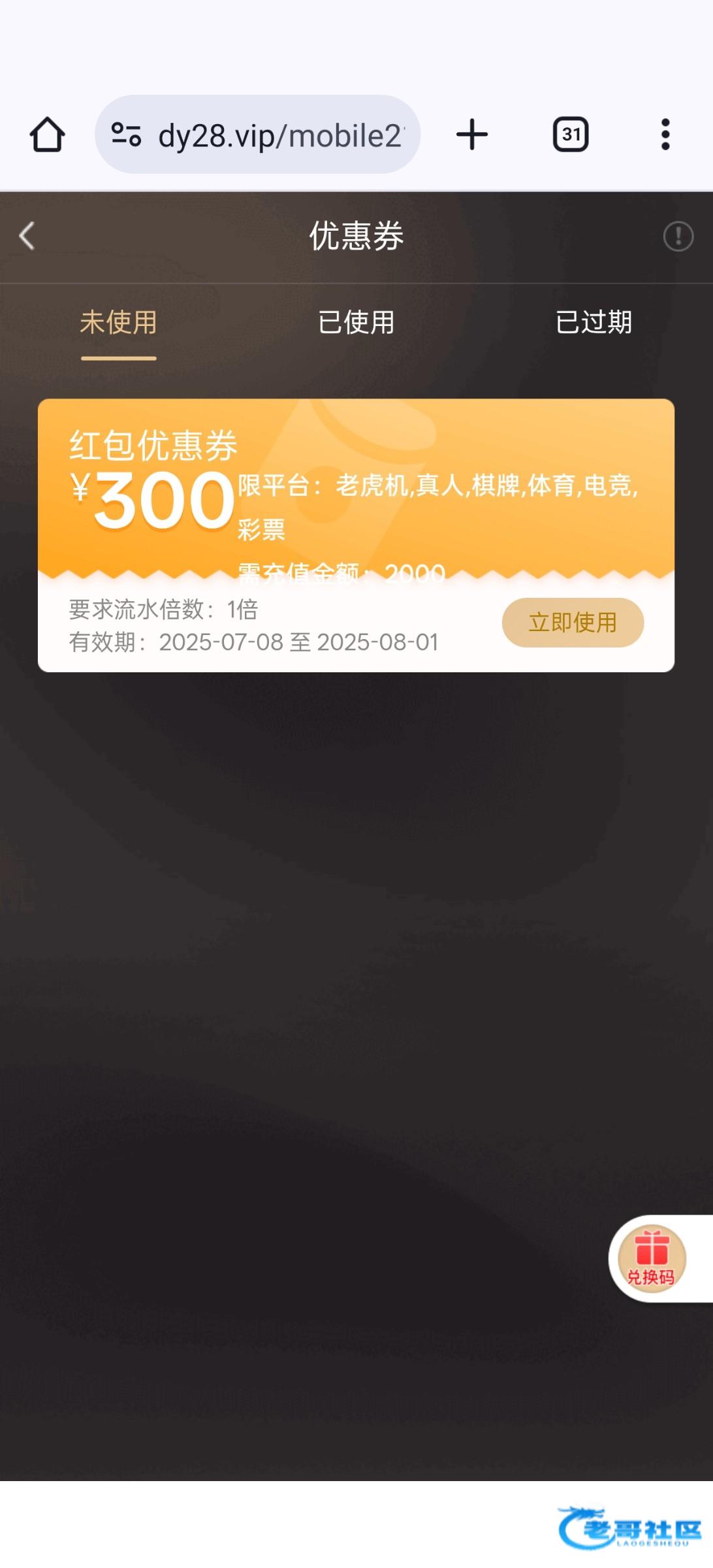Image resolution: width=713 pixels, height=1568 pixels.
Task: Tap the dy28.vip address bar
Action: 258,135
